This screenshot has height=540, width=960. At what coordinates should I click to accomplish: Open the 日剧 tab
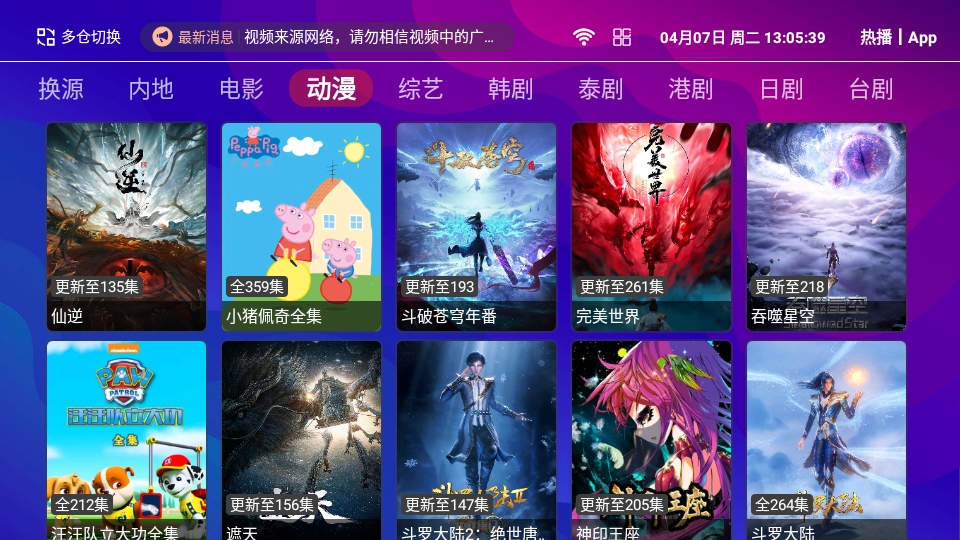tap(781, 89)
